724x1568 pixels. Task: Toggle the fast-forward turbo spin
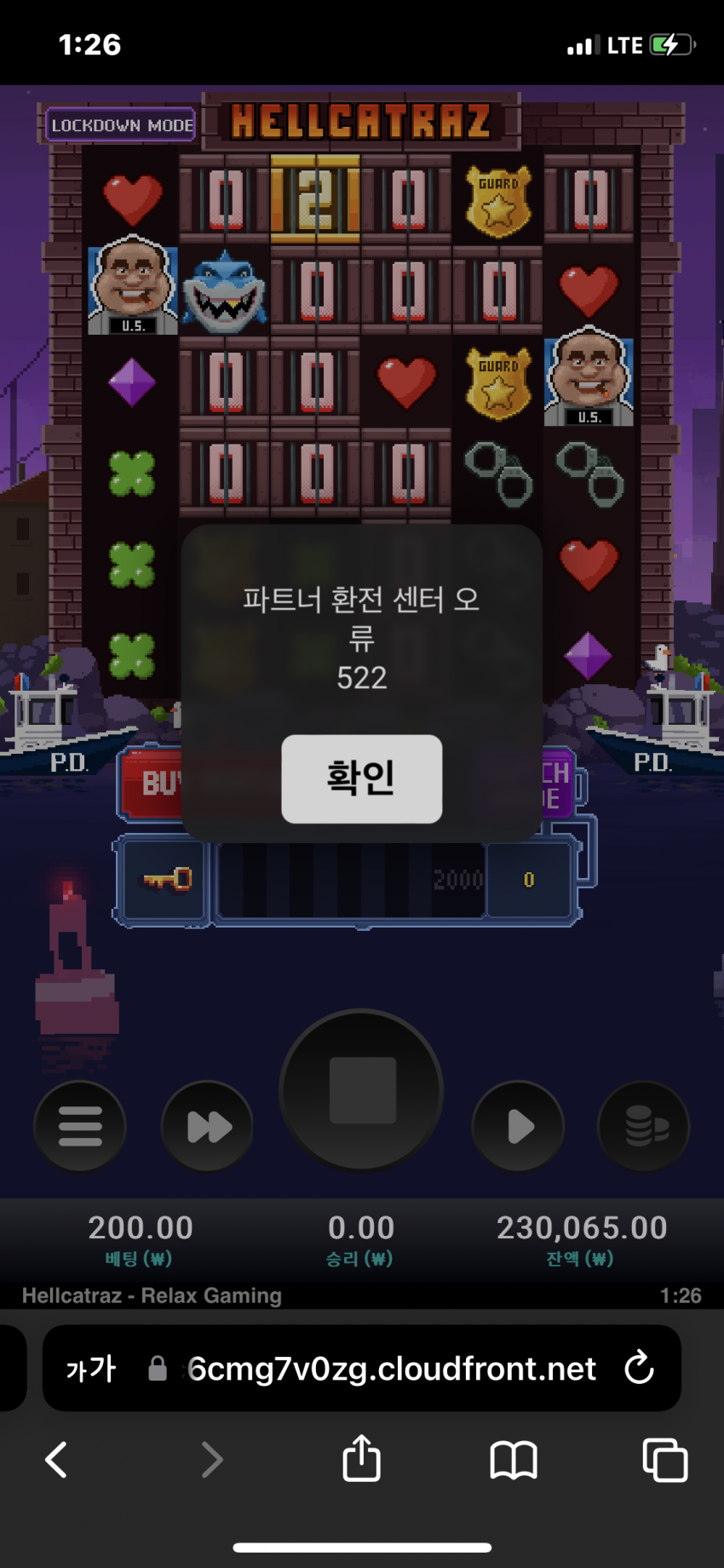coord(207,1126)
